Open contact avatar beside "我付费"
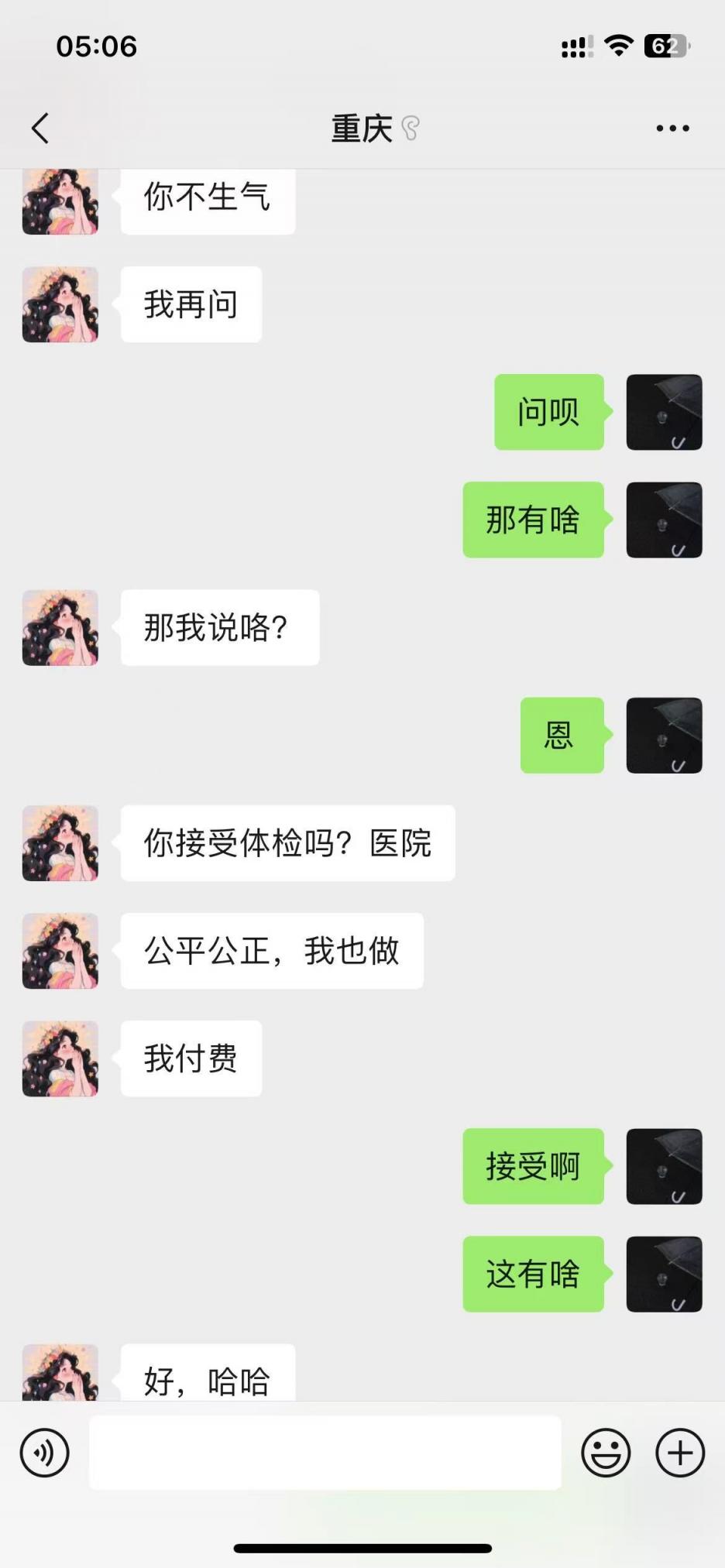Image resolution: width=725 pixels, height=1568 pixels. click(x=60, y=1058)
